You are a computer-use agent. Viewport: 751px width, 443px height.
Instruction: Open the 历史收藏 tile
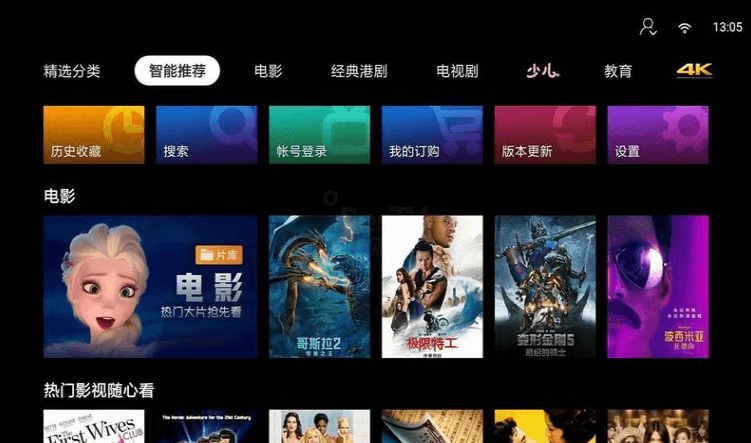(x=94, y=135)
